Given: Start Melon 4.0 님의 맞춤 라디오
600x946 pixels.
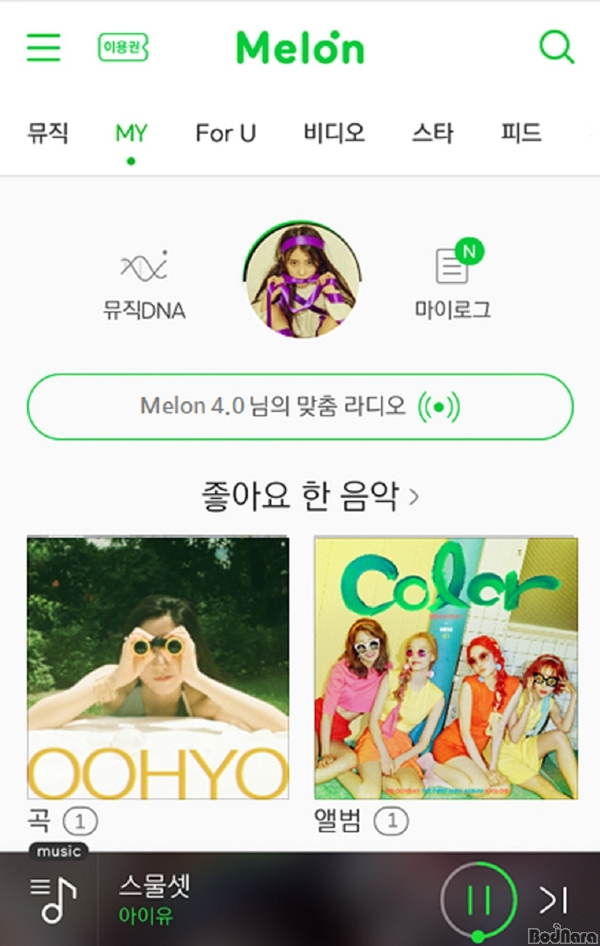Looking at the screenshot, I should coord(300,407).
